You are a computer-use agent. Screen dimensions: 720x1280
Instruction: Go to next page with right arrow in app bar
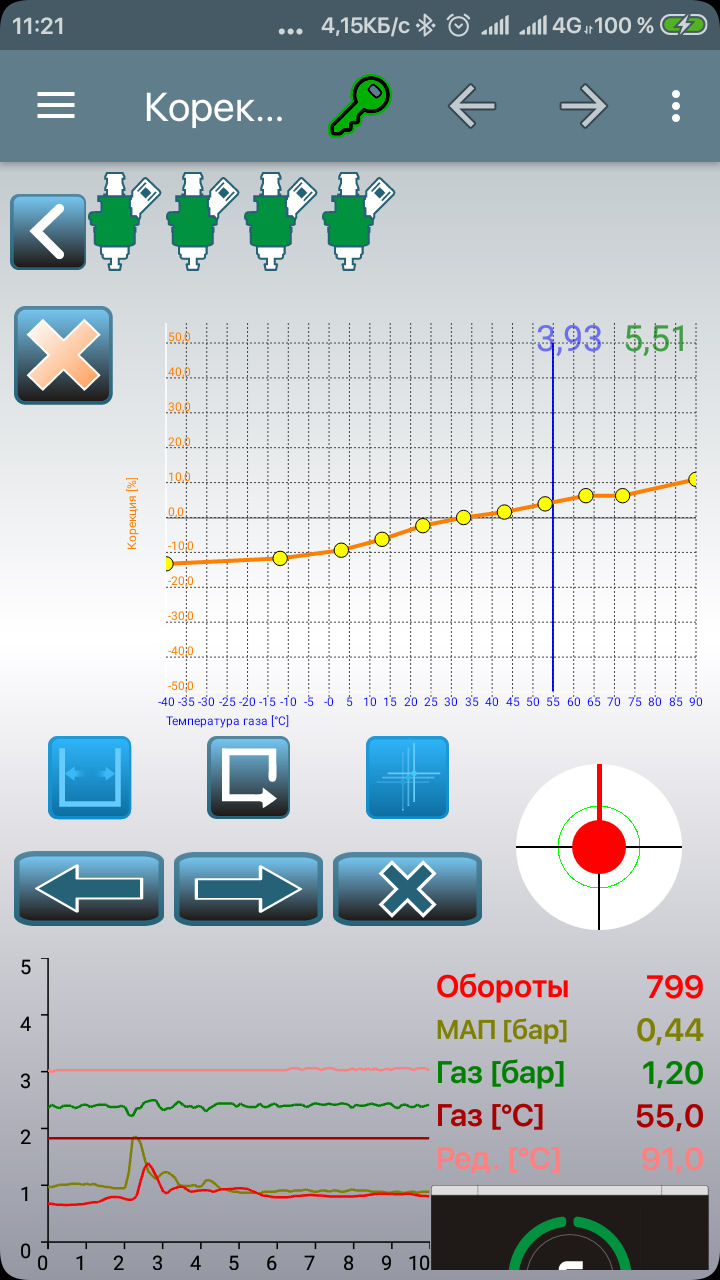tap(584, 106)
